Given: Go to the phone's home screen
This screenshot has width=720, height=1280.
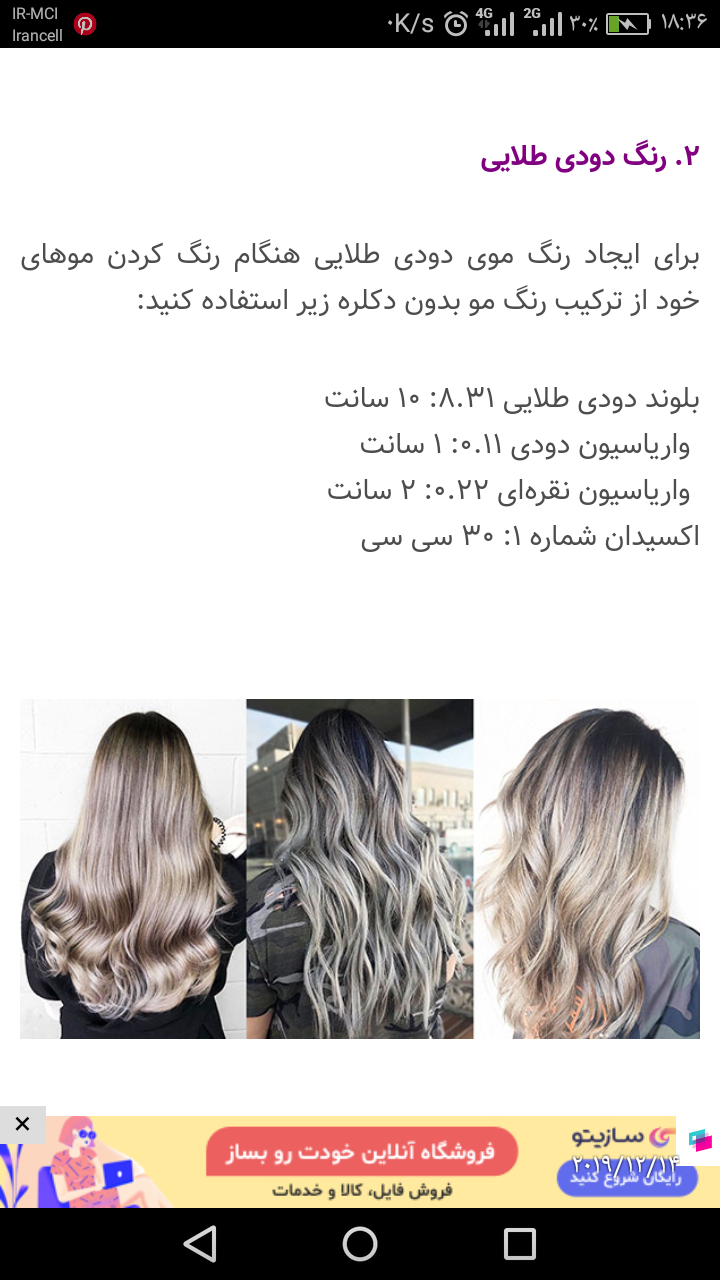Looking at the screenshot, I should click(x=360, y=1244).
